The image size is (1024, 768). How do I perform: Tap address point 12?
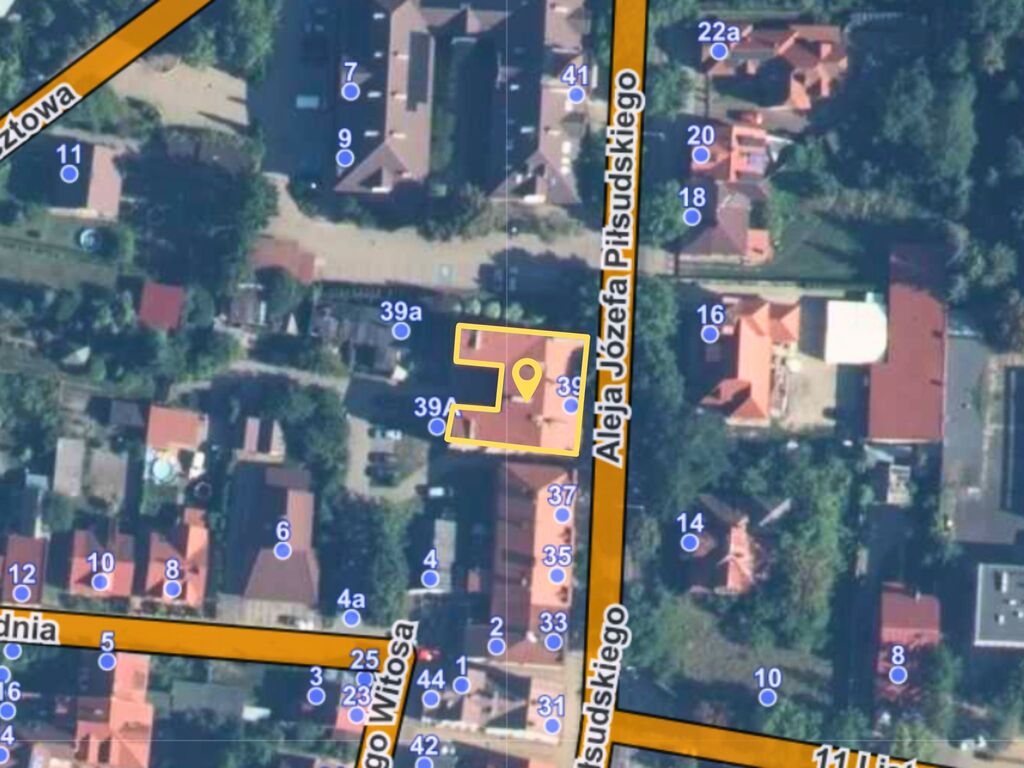22,593
